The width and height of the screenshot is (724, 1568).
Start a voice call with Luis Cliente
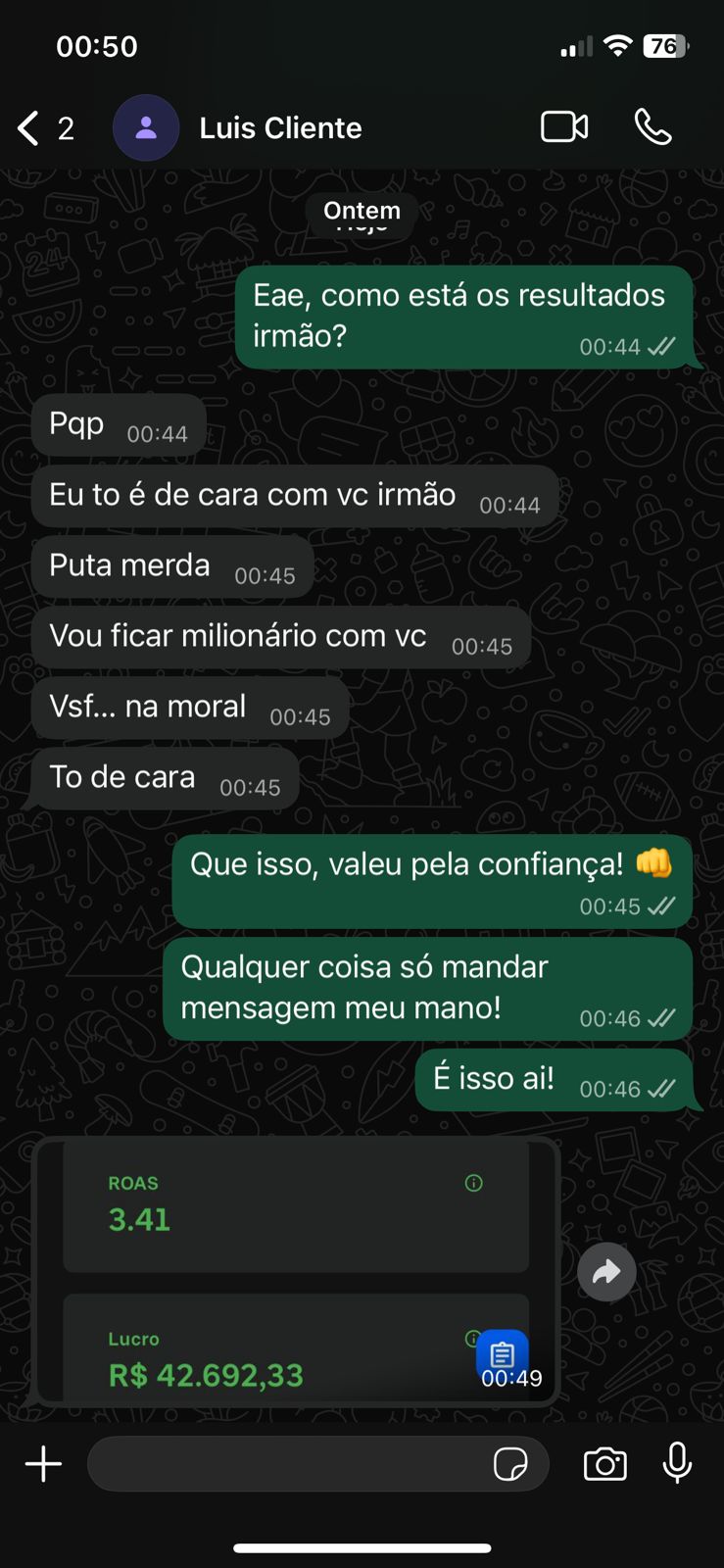(x=652, y=127)
